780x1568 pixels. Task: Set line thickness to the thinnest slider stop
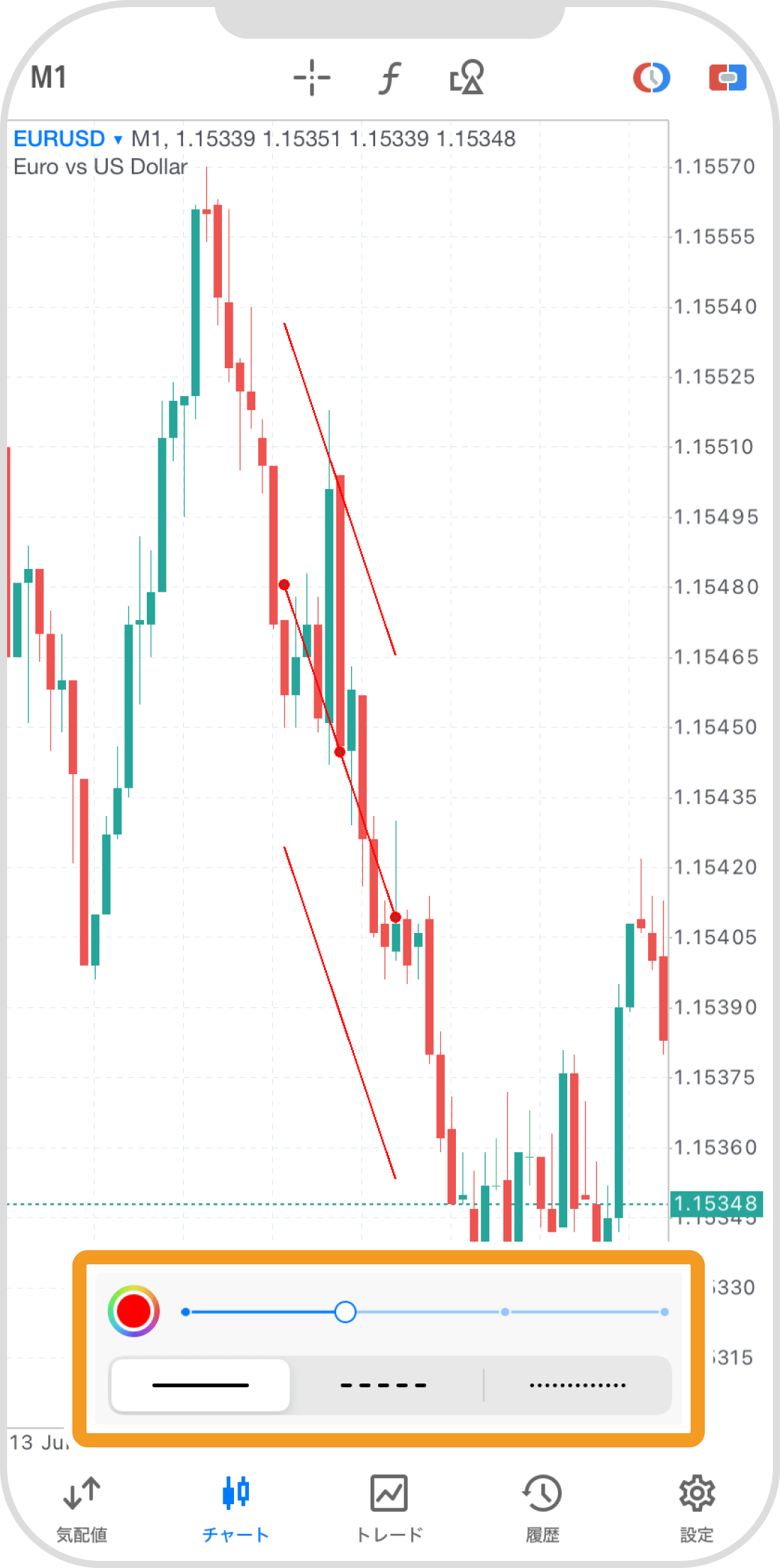186,1312
